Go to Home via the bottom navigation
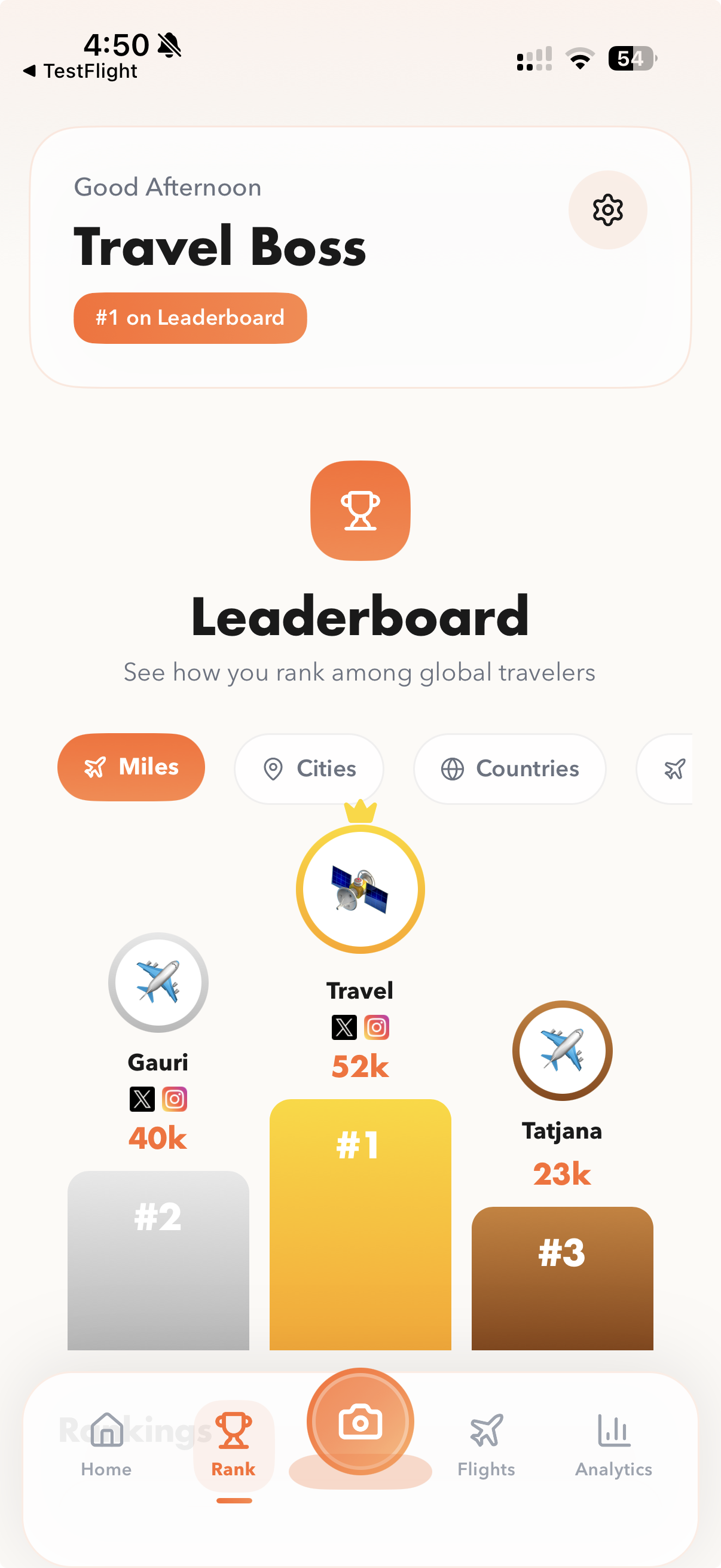Image resolution: width=721 pixels, height=1568 pixels. 106,1430
